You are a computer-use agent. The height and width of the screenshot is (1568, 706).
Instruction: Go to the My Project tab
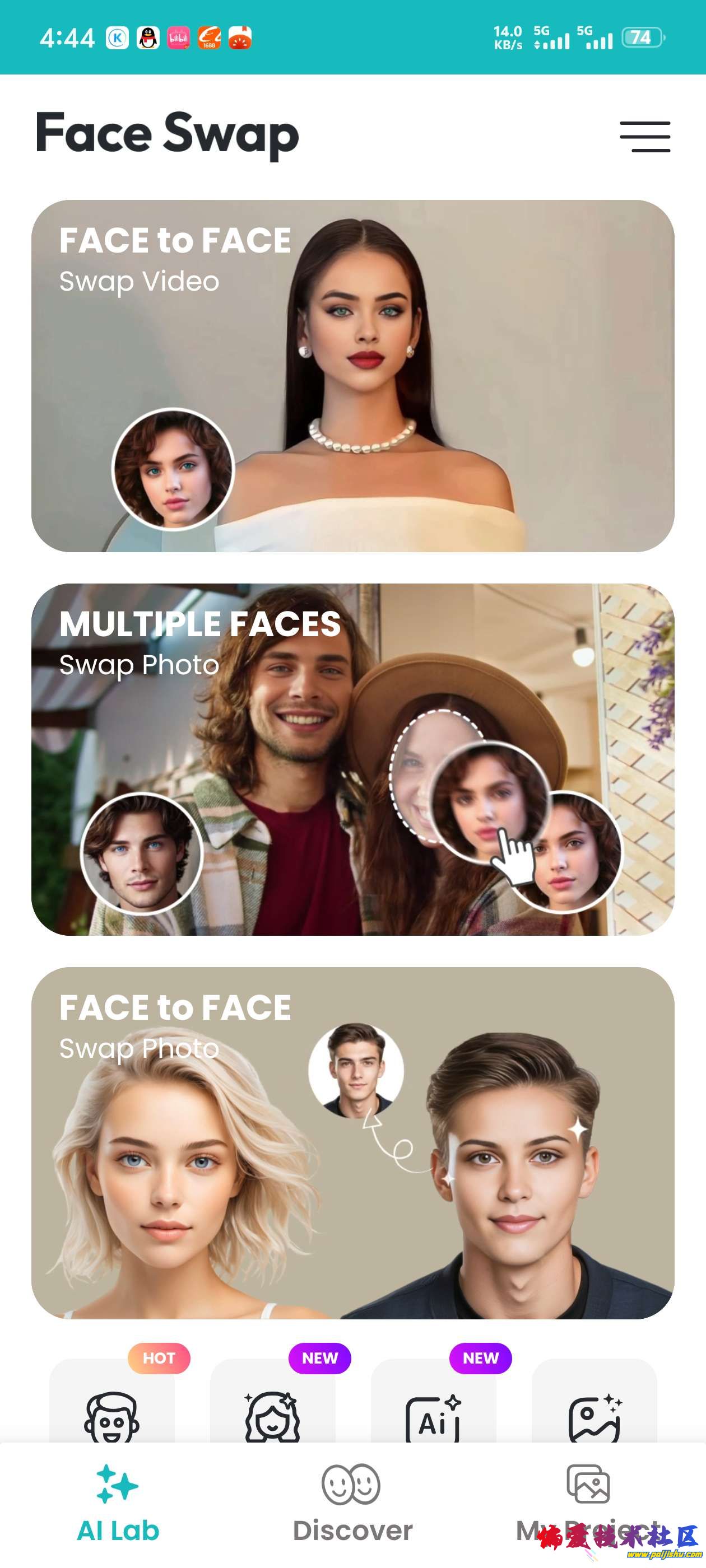pos(587,1502)
